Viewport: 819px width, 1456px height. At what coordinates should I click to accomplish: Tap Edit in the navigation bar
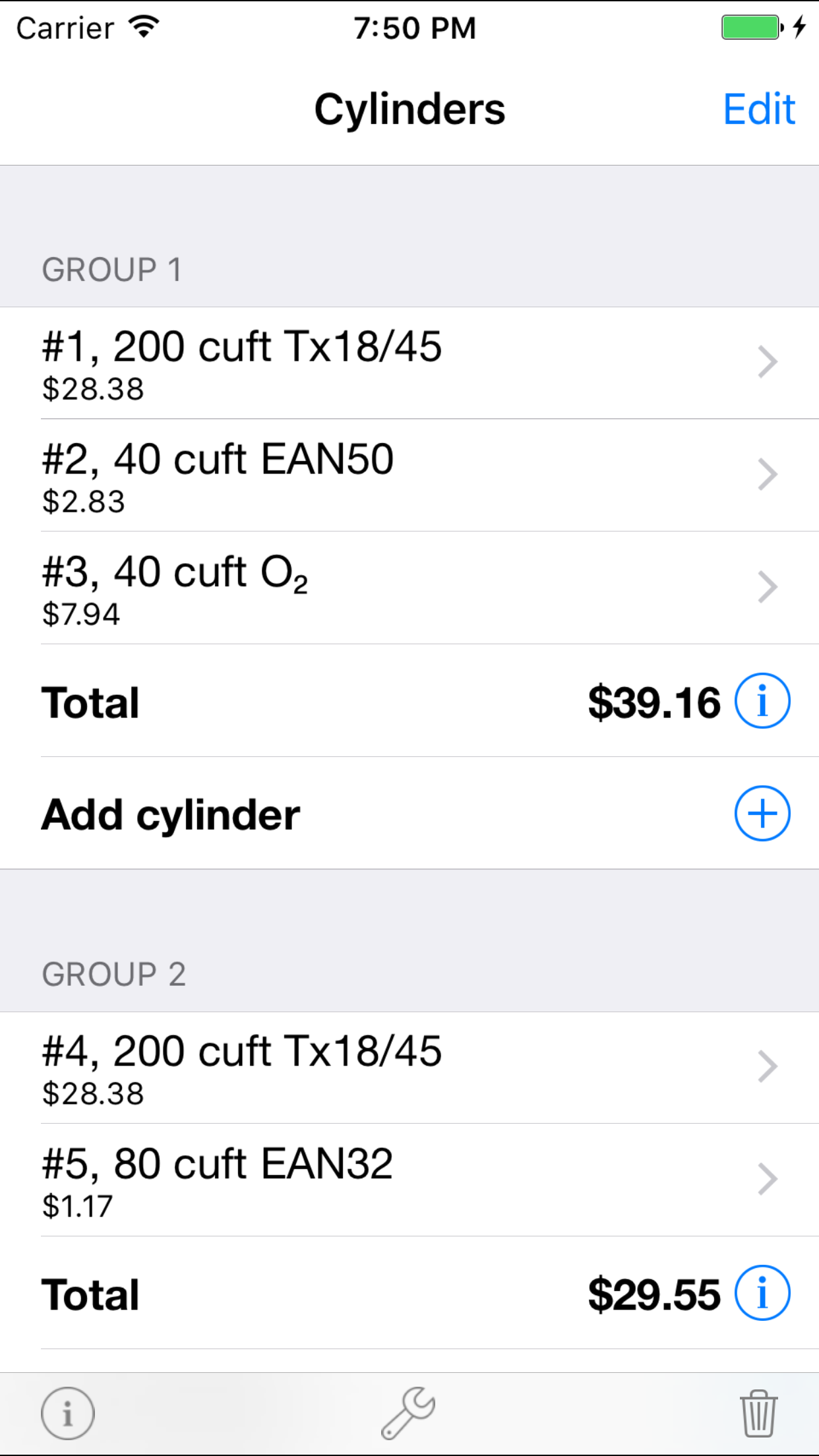[758, 109]
